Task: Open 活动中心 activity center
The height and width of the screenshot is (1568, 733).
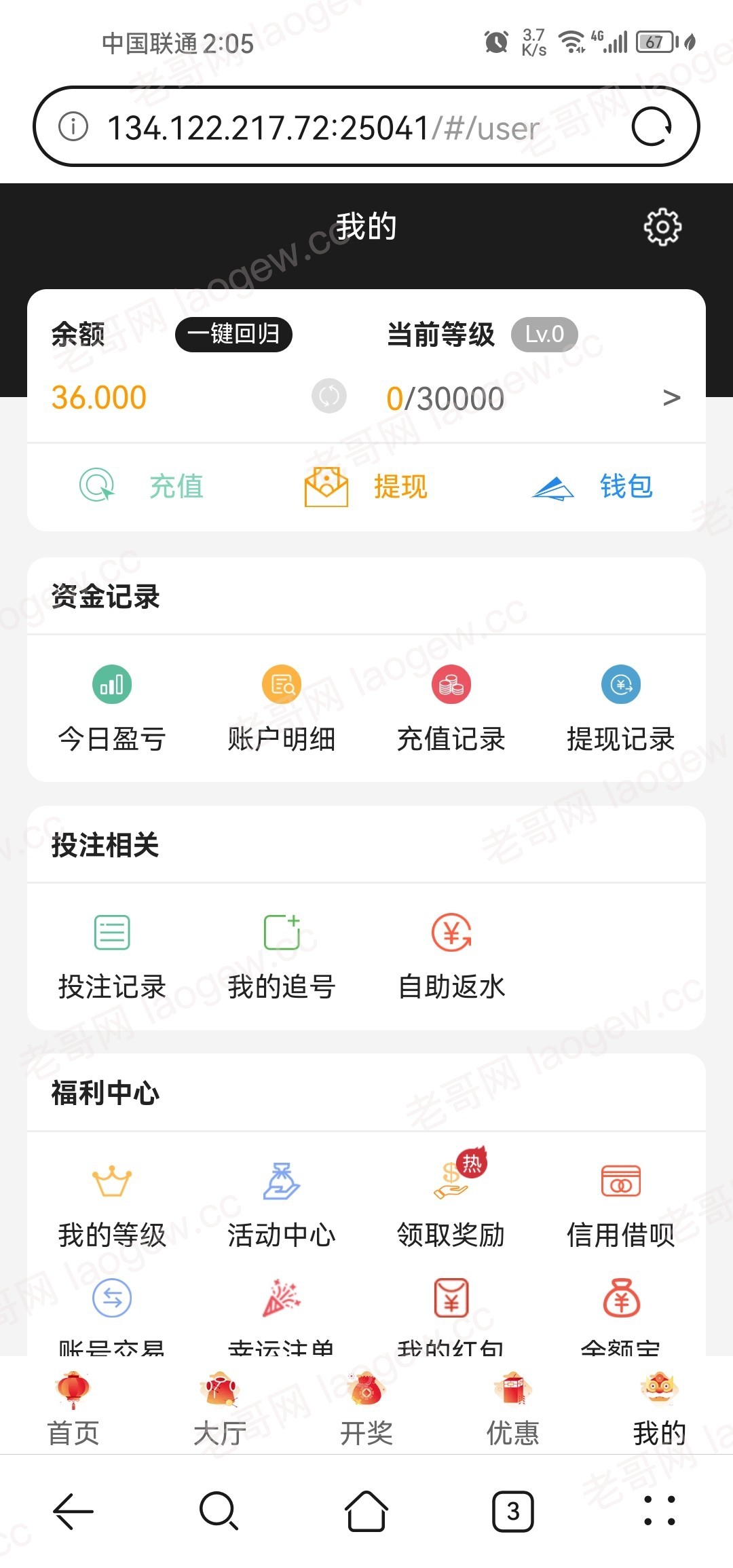Action: [282, 1206]
